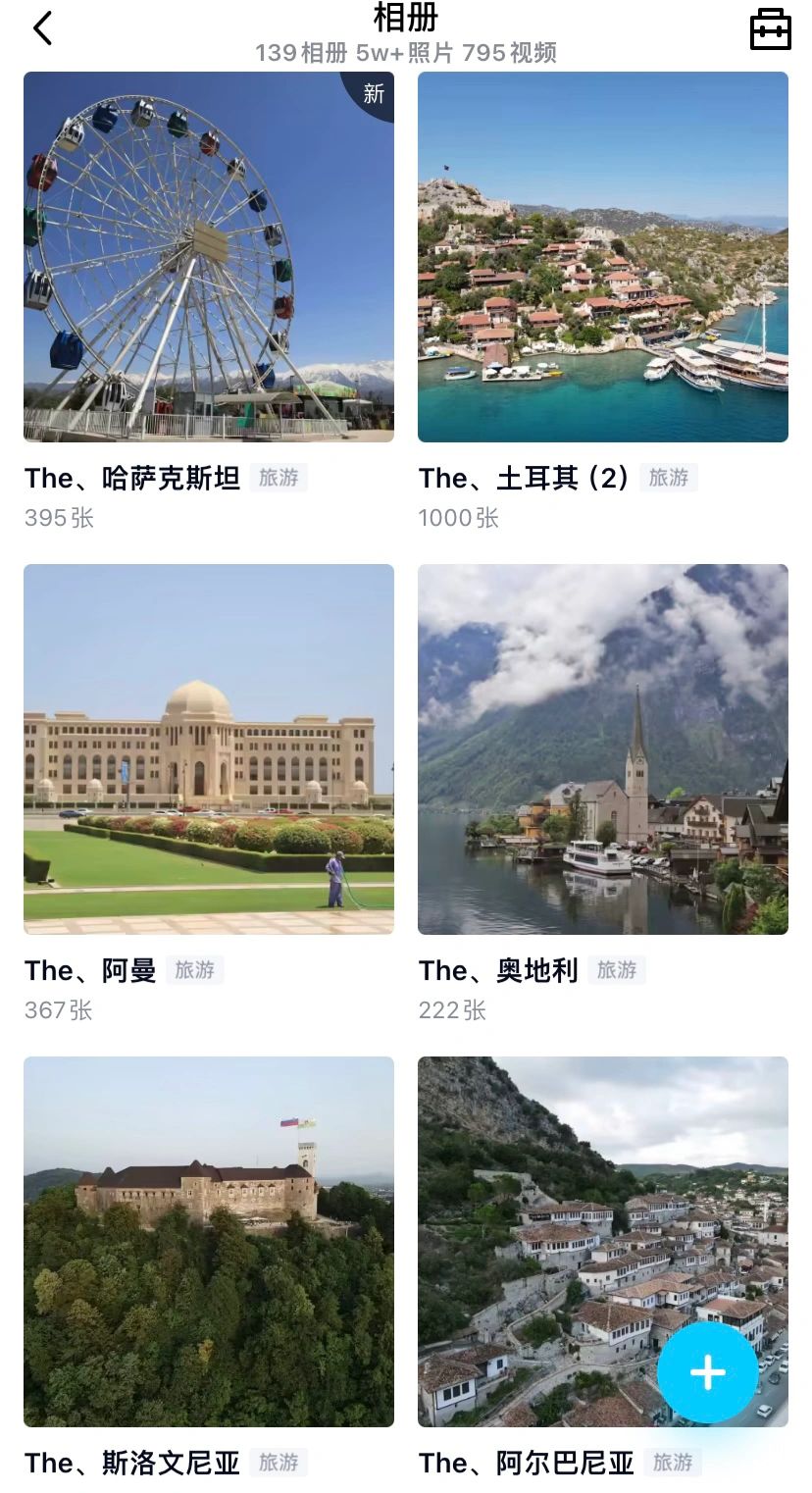Viewport: 812px width, 1493px height.
Task: Open the The、阿尔巴尼亚 album
Action: coord(603,1242)
